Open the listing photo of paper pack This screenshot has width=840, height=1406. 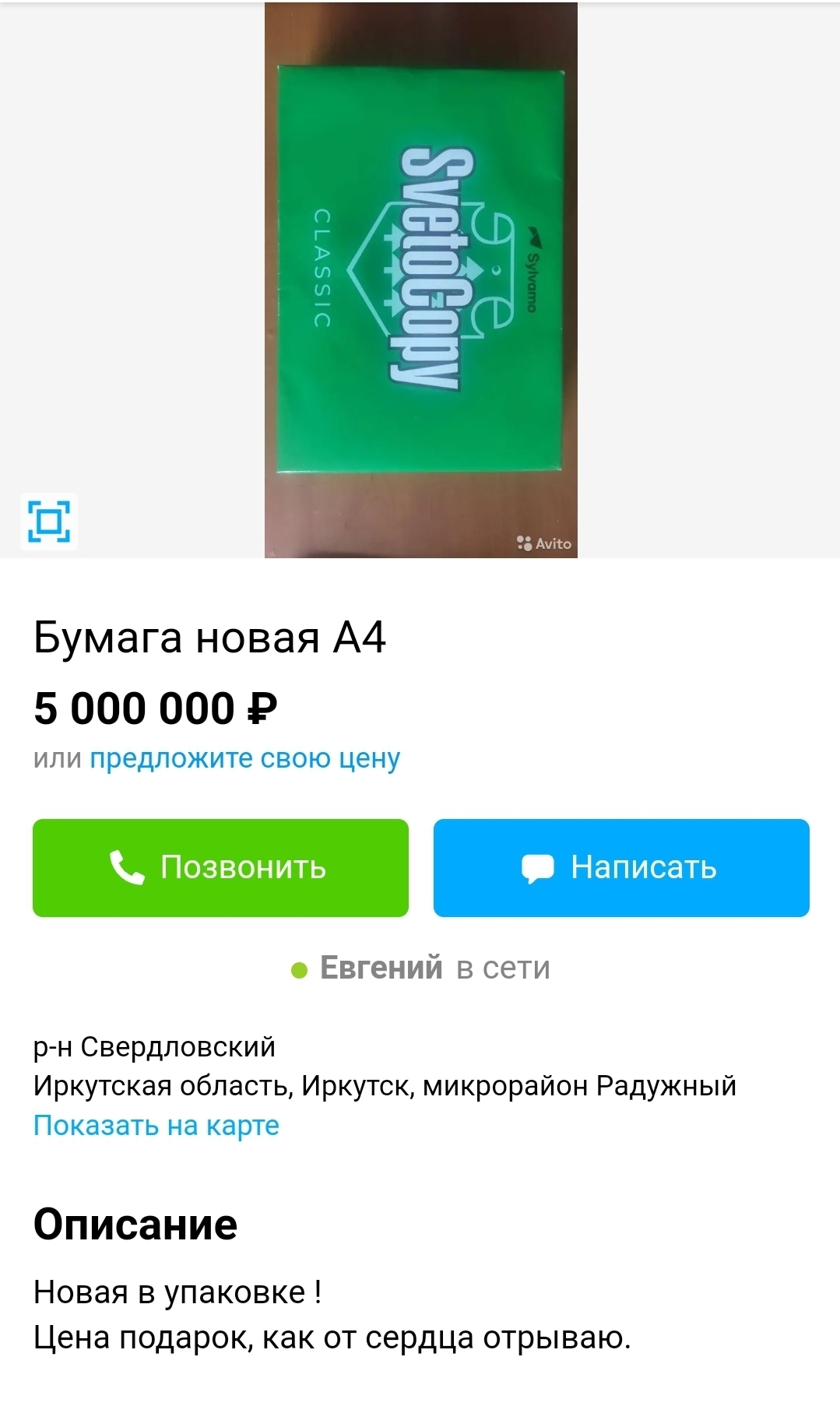420,280
